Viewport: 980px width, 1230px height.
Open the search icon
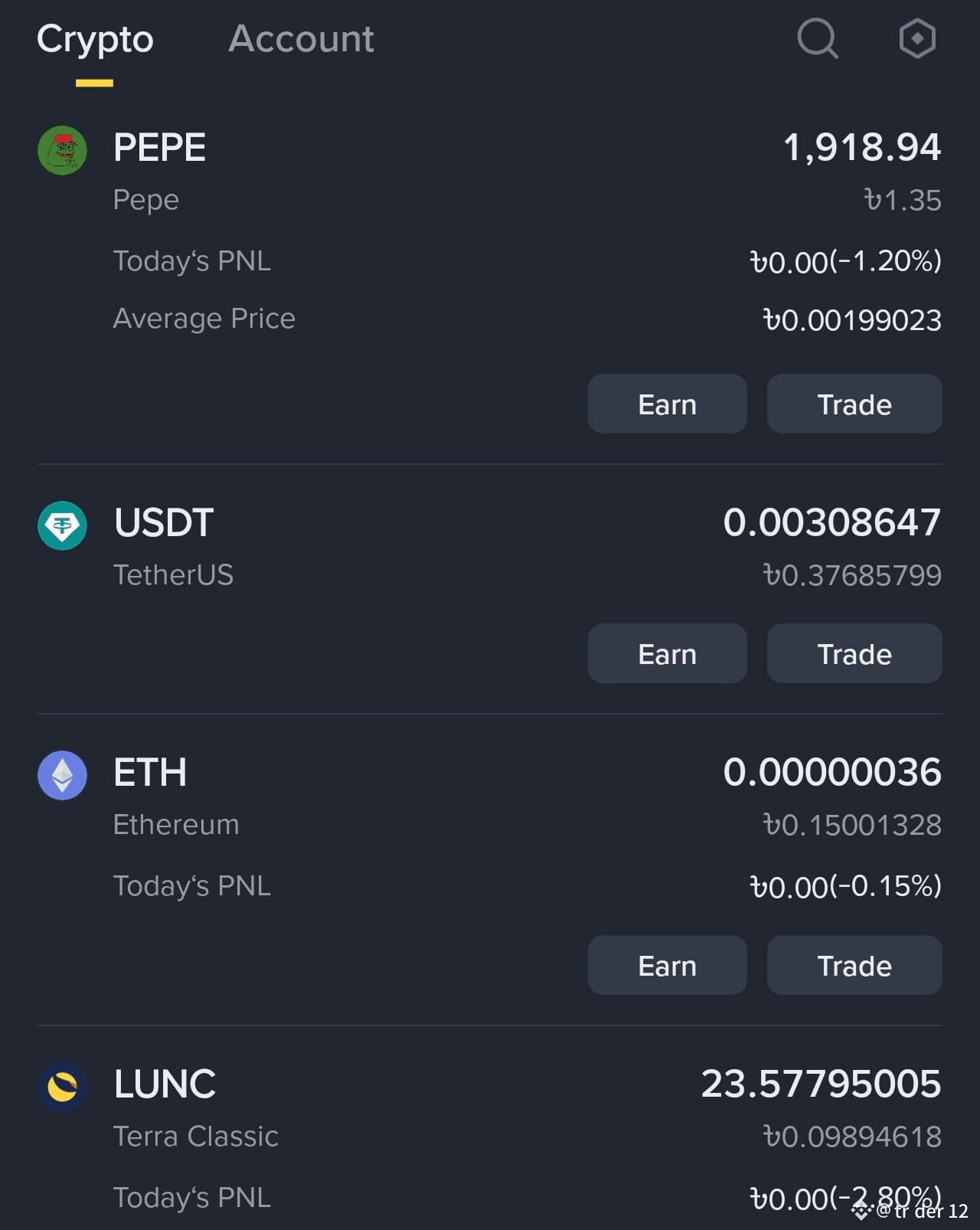pos(817,38)
